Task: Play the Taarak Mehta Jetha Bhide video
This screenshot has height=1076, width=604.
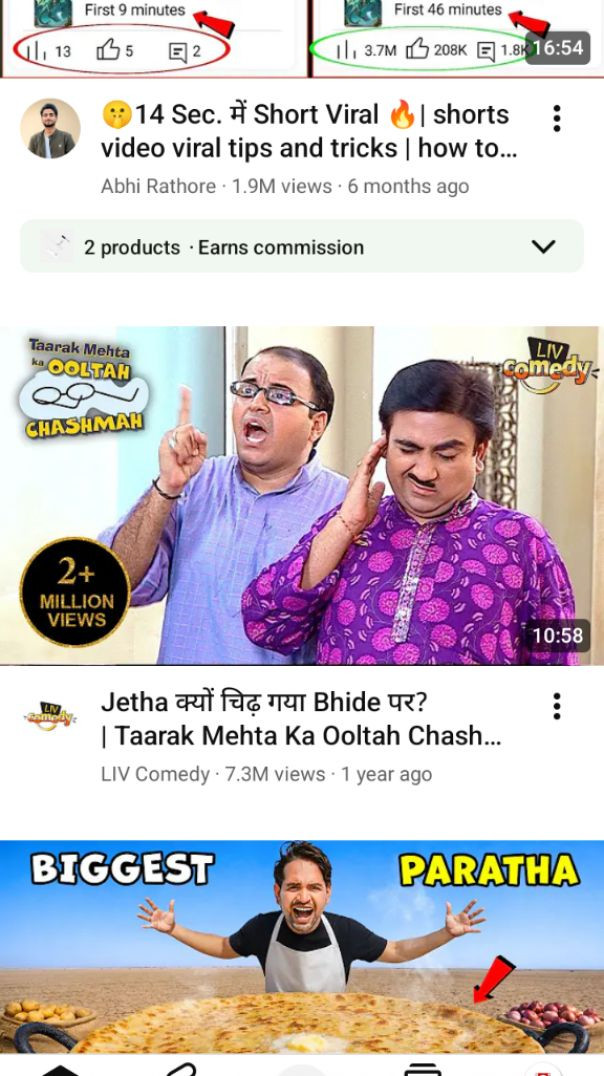Action: point(302,495)
